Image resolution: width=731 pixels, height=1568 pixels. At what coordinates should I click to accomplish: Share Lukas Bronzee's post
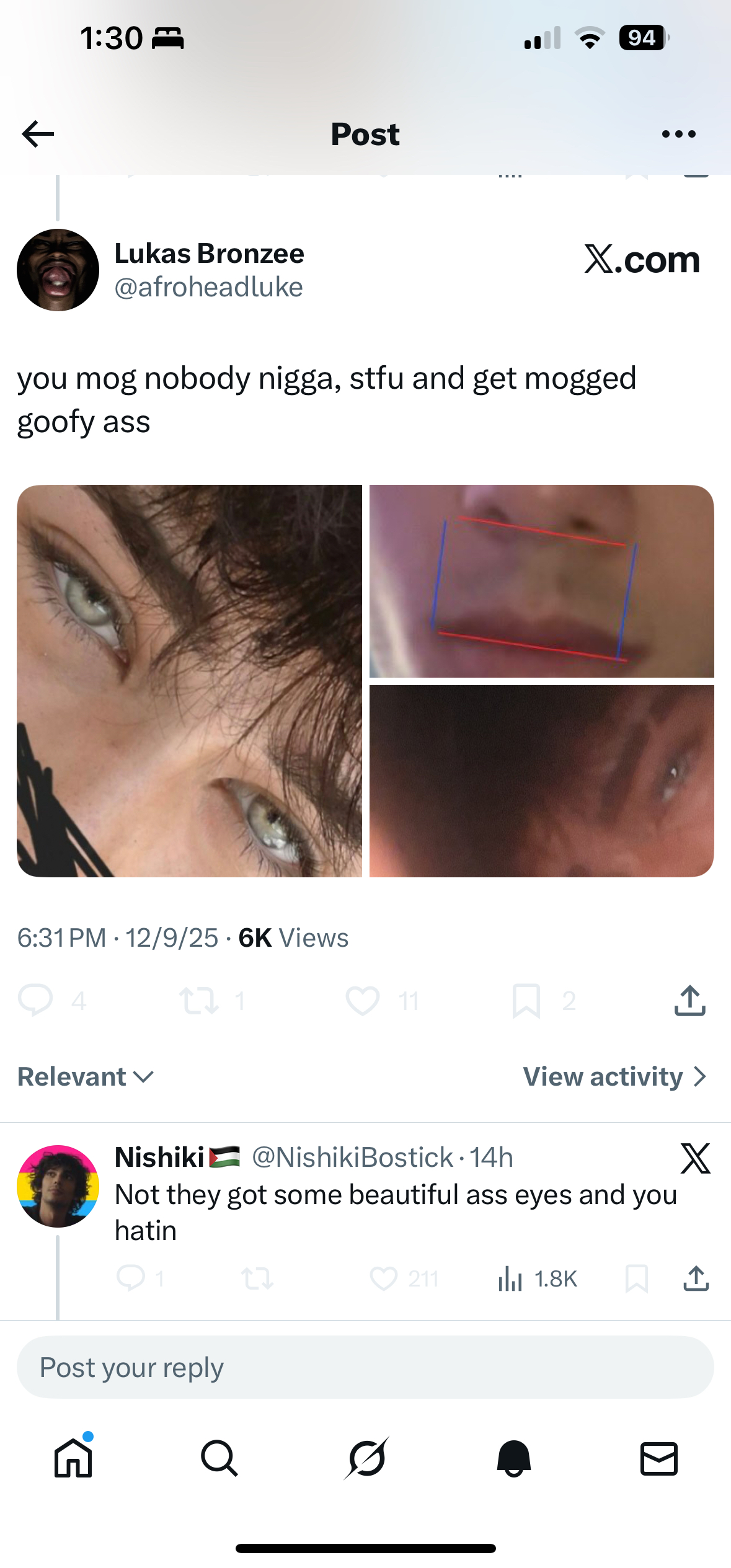(689, 1000)
